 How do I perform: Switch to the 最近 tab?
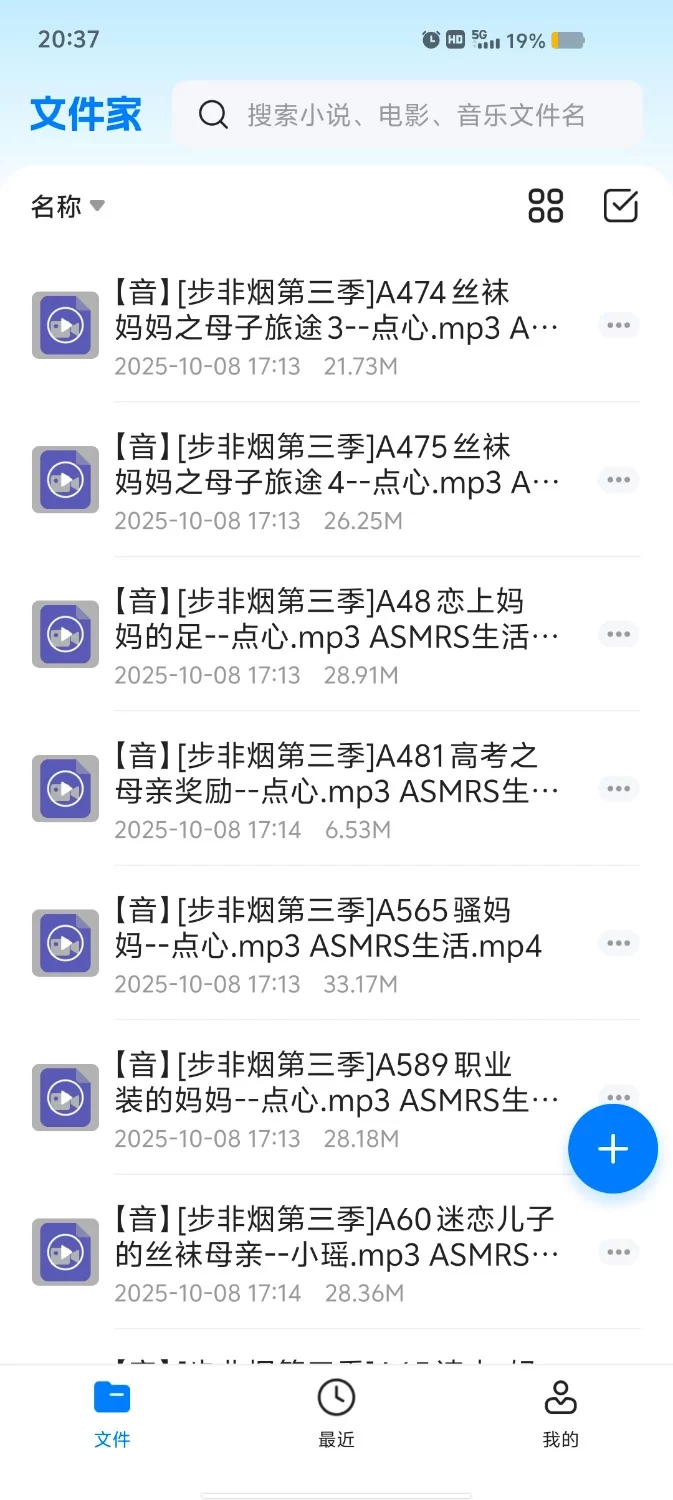[x=336, y=1414]
